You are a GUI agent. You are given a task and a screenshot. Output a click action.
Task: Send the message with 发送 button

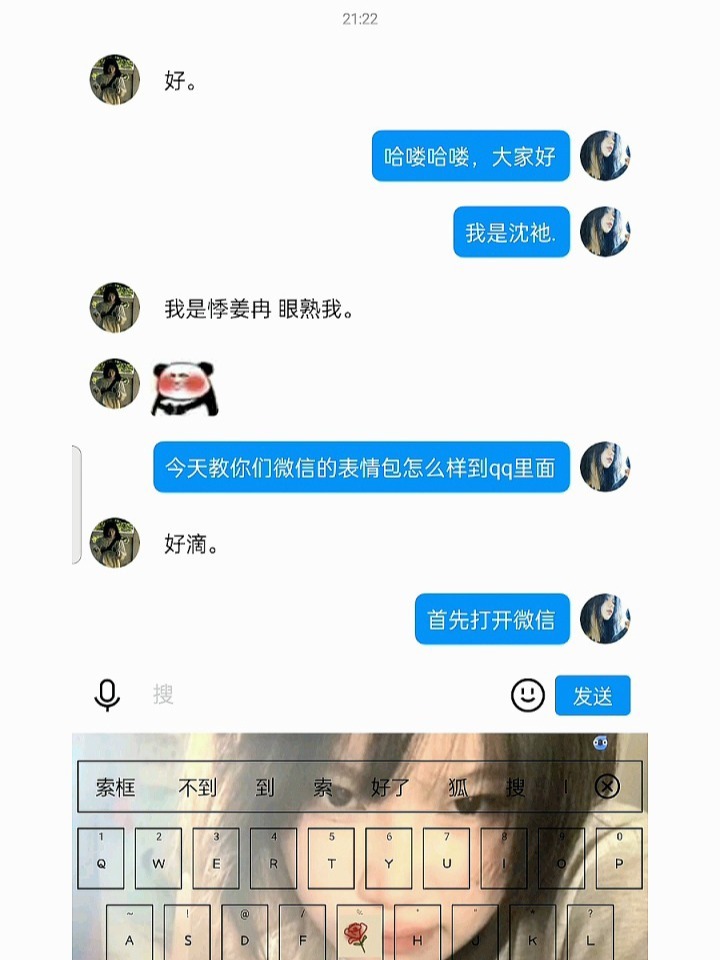[592, 695]
